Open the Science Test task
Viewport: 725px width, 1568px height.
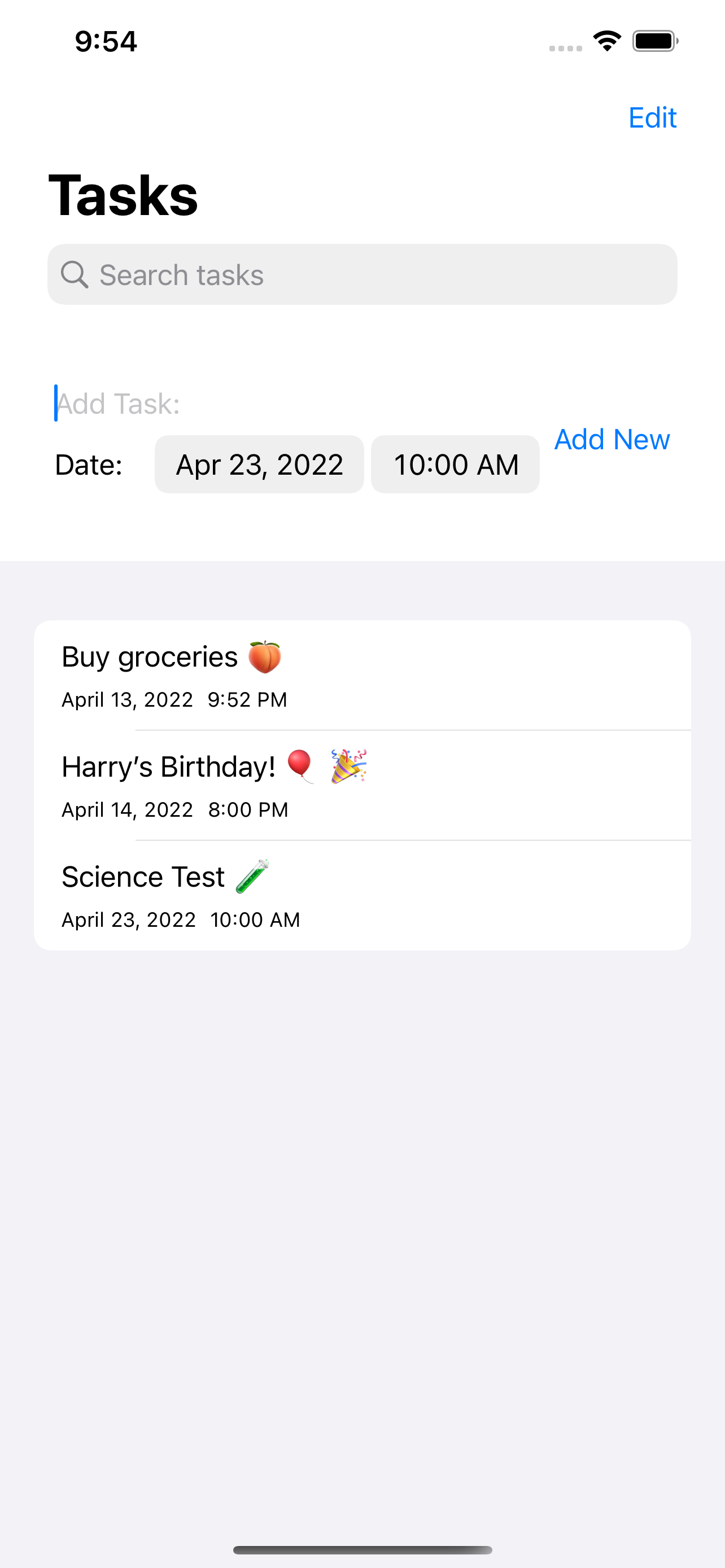(x=362, y=895)
